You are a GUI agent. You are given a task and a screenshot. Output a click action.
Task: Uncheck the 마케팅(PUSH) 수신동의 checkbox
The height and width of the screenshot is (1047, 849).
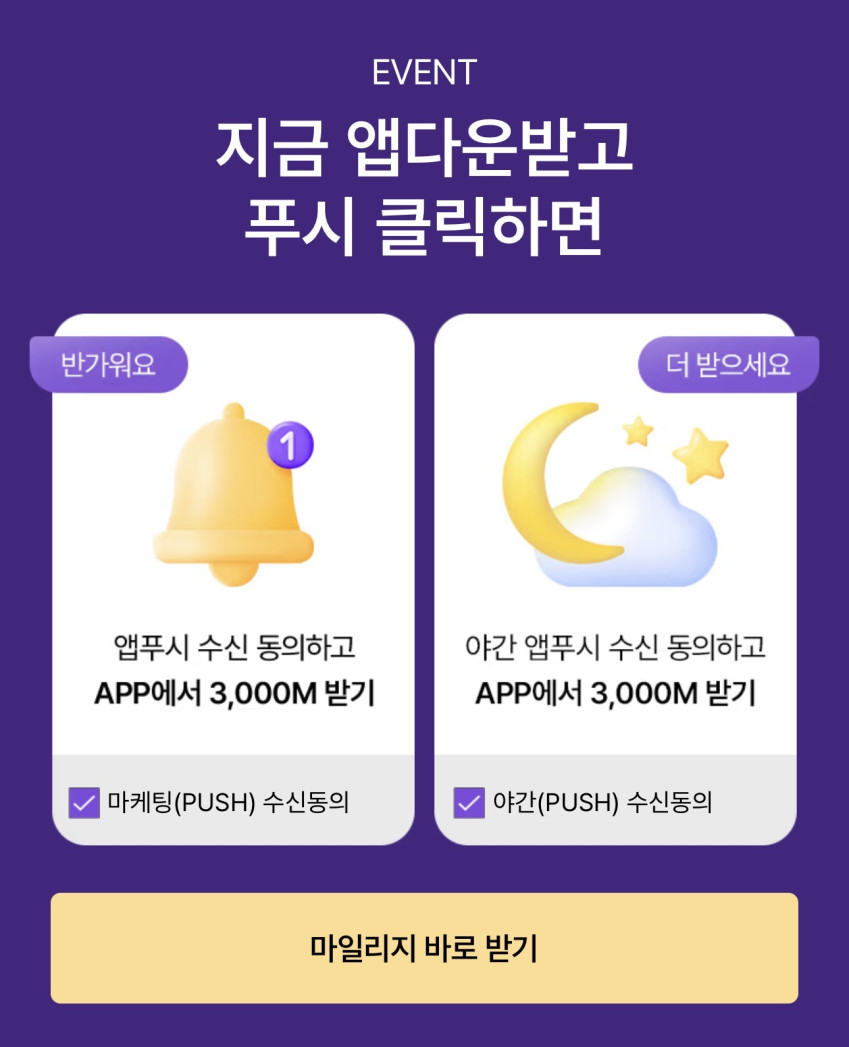[84, 802]
